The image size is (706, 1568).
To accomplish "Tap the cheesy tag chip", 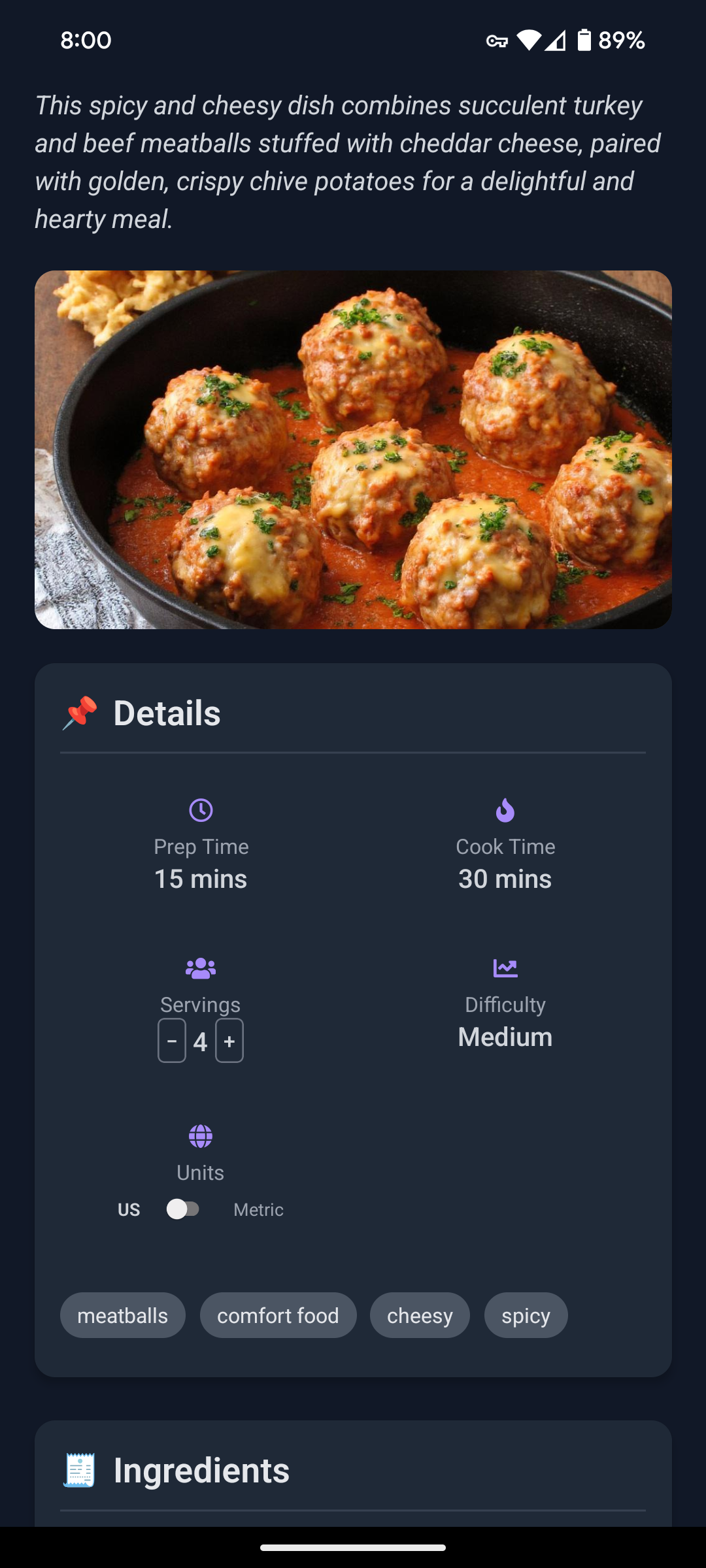I will coord(420,1315).
